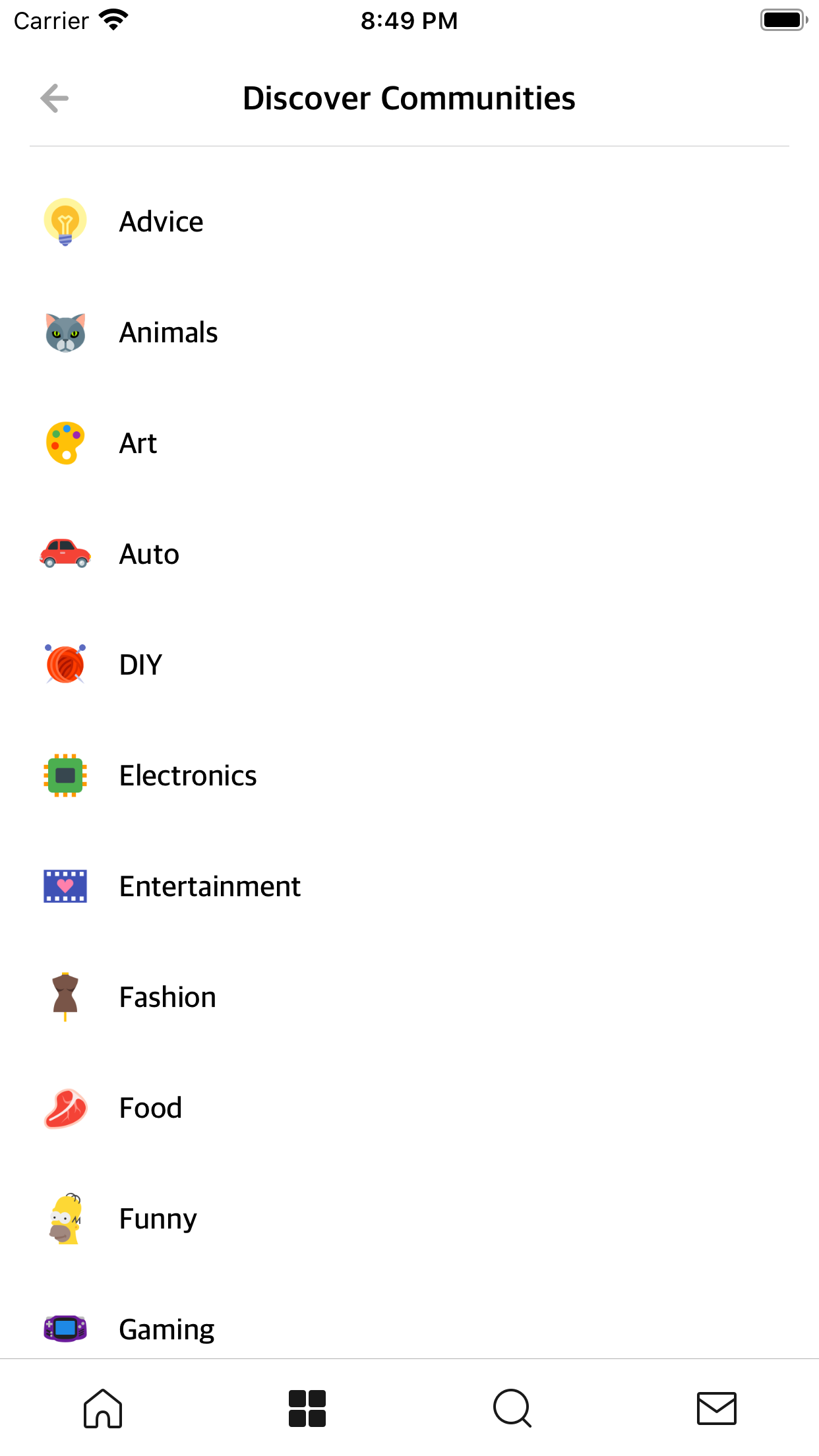819x1456 pixels.
Task: Select the Fashion mannequin icon
Action: click(64, 997)
